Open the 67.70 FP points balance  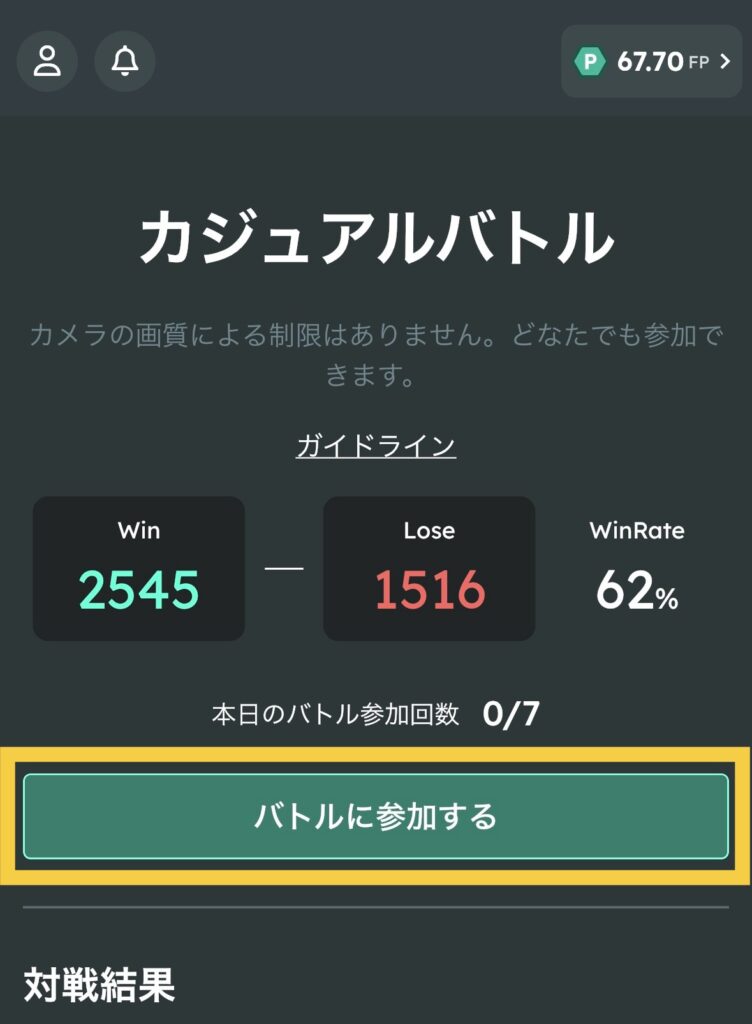pos(651,62)
